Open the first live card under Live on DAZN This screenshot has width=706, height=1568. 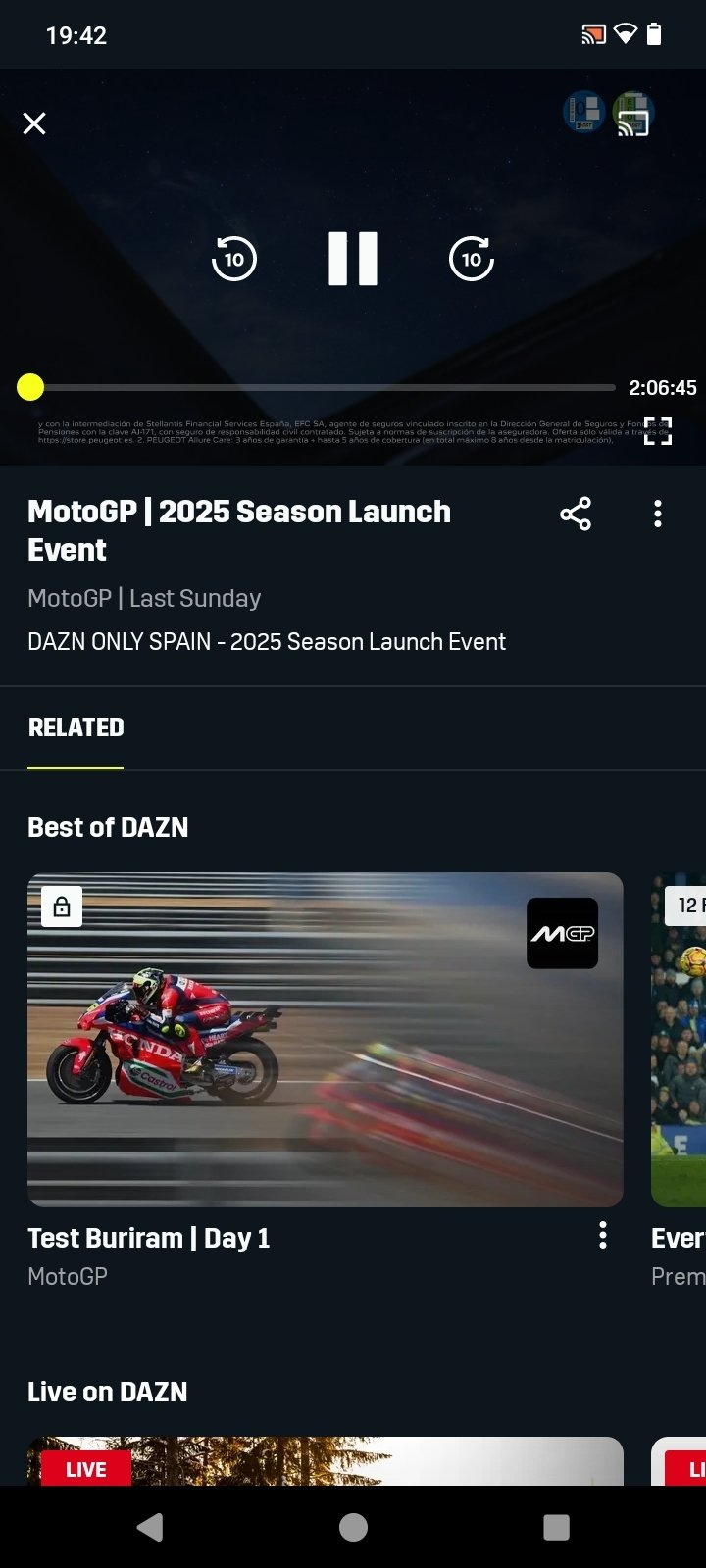[x=326, y=1461]
